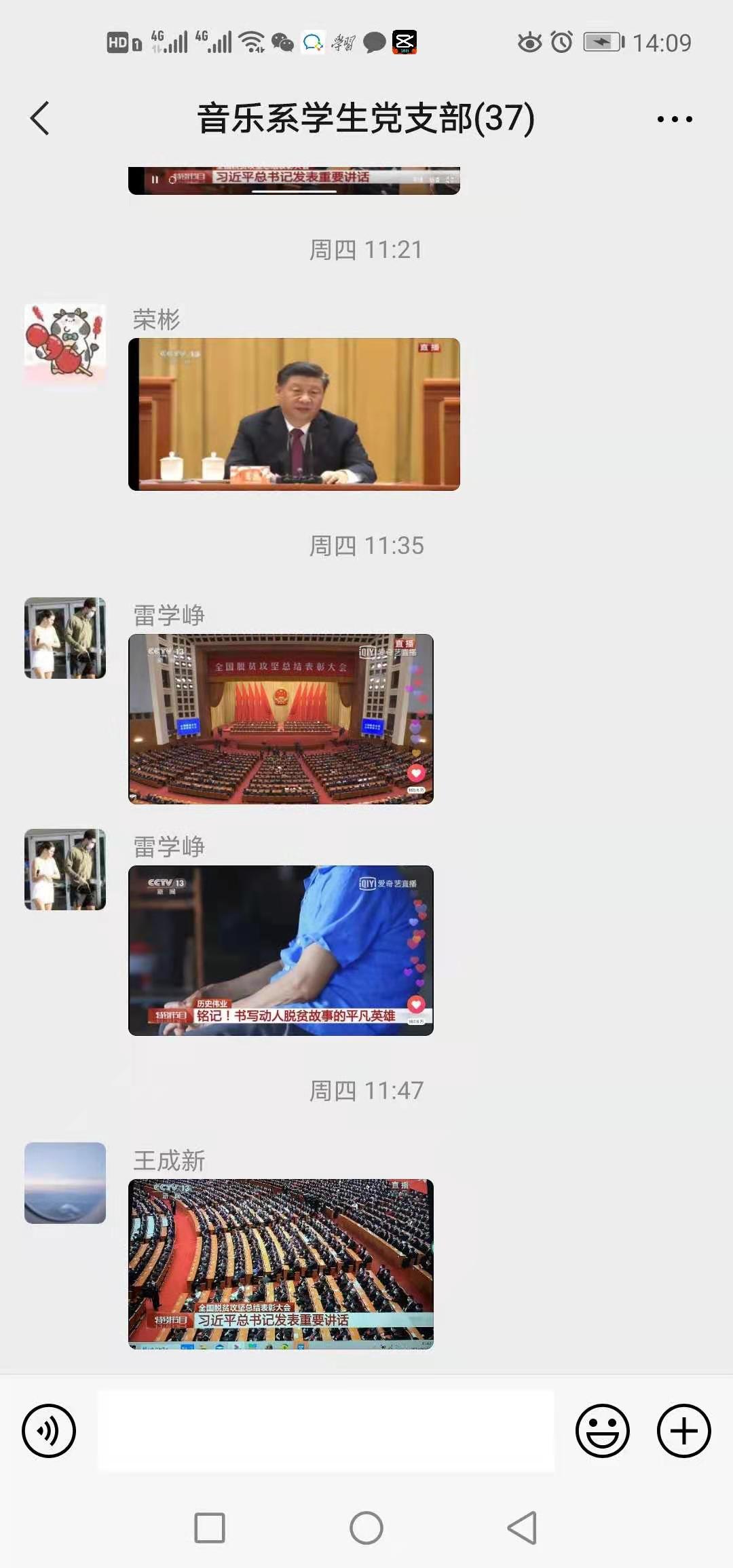Tap the system home button
Viewport: 733px width, 1568px height.
coord(366,1528)
